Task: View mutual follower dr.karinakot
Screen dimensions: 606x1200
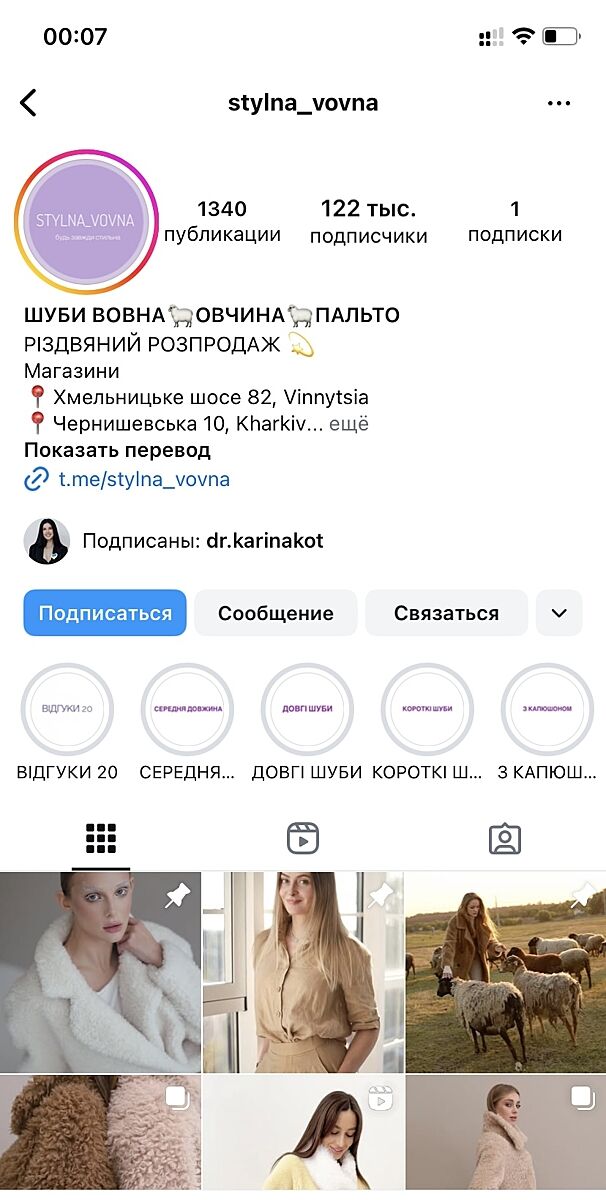Action: (264, 541)
